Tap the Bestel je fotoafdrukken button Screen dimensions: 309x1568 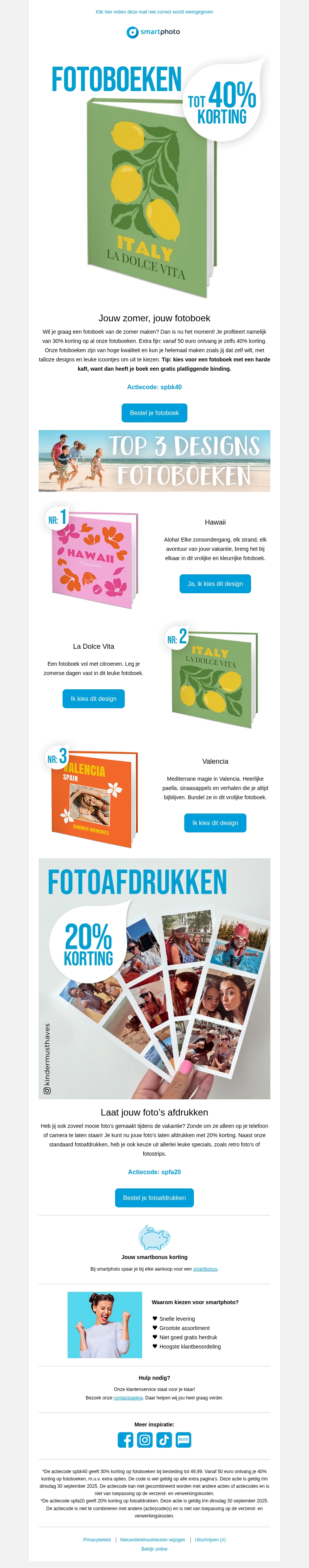pos(154,1198)
